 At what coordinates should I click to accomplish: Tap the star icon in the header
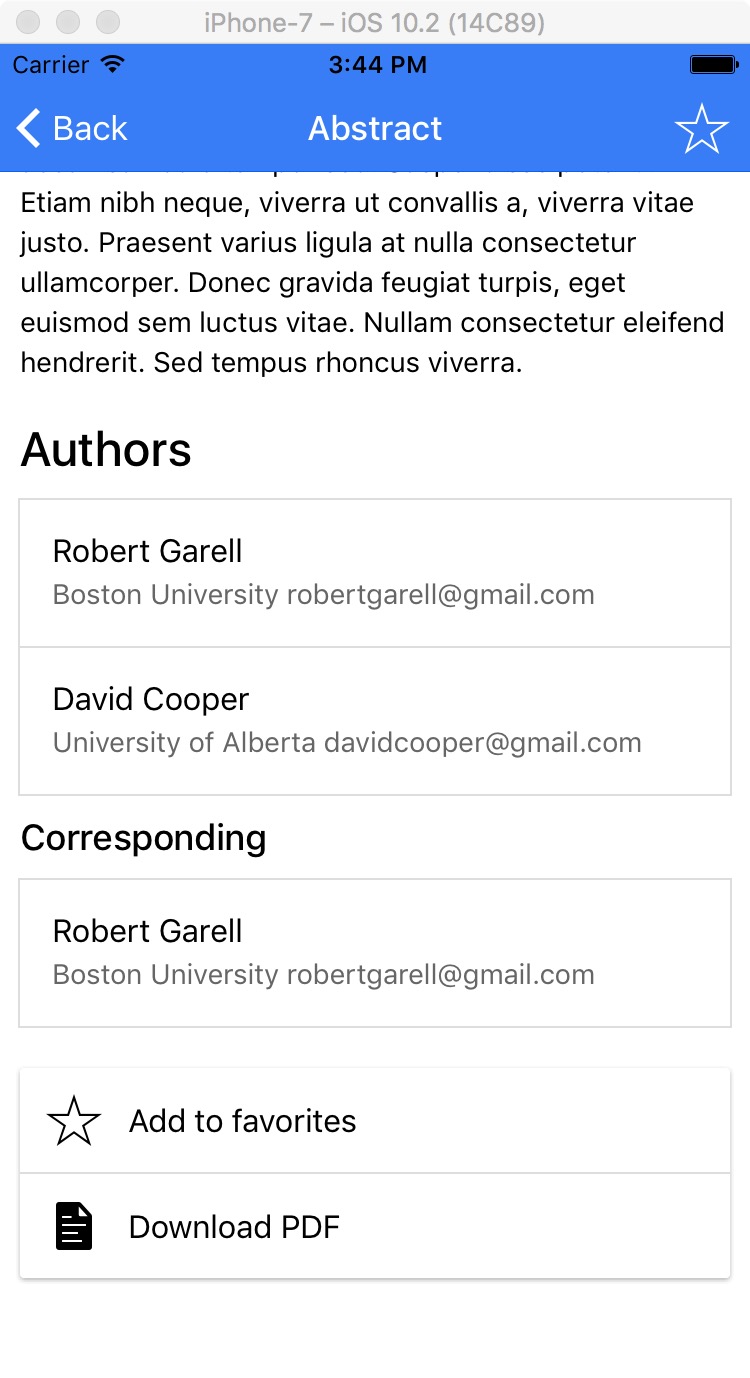coord(701,129)
